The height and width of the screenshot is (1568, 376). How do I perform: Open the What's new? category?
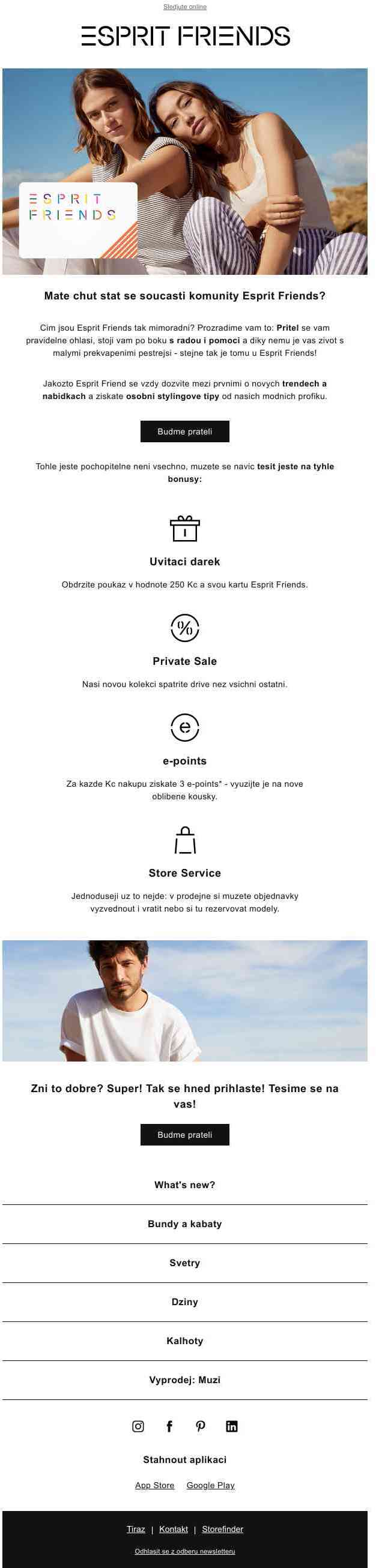pyautogui.click(x=184, y=1185)
